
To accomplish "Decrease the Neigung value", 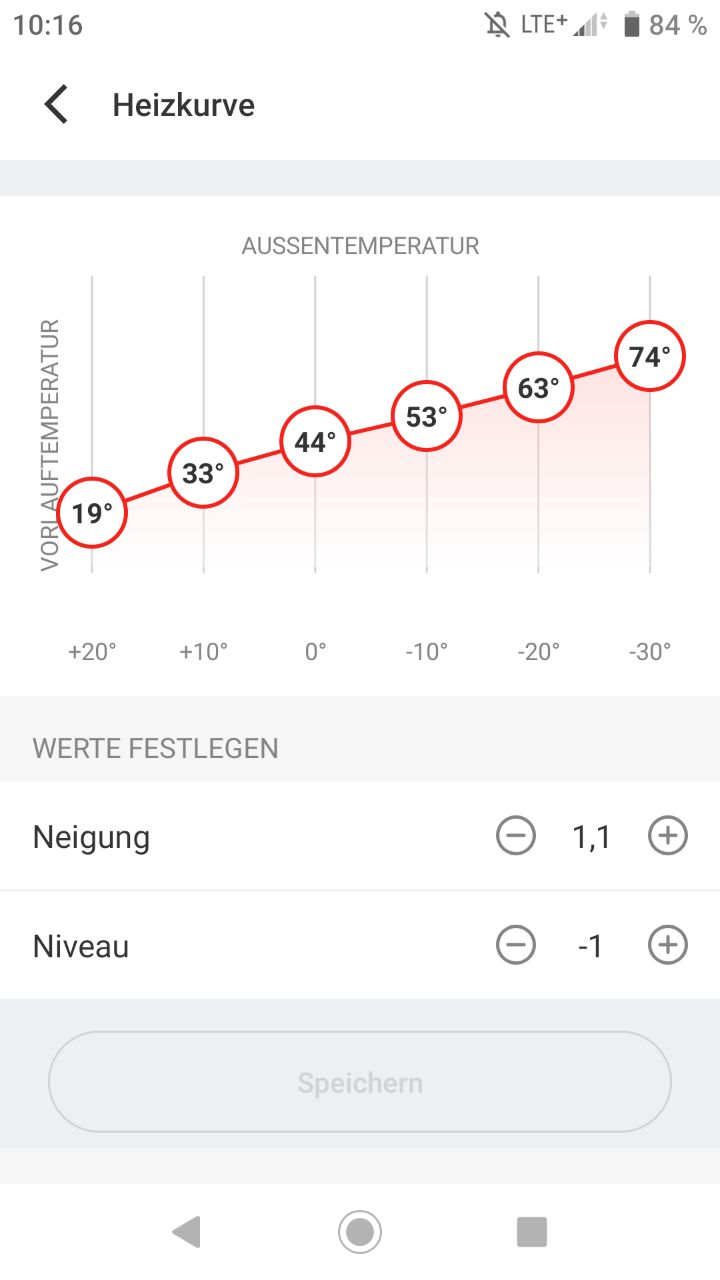I will pos(516,836).
